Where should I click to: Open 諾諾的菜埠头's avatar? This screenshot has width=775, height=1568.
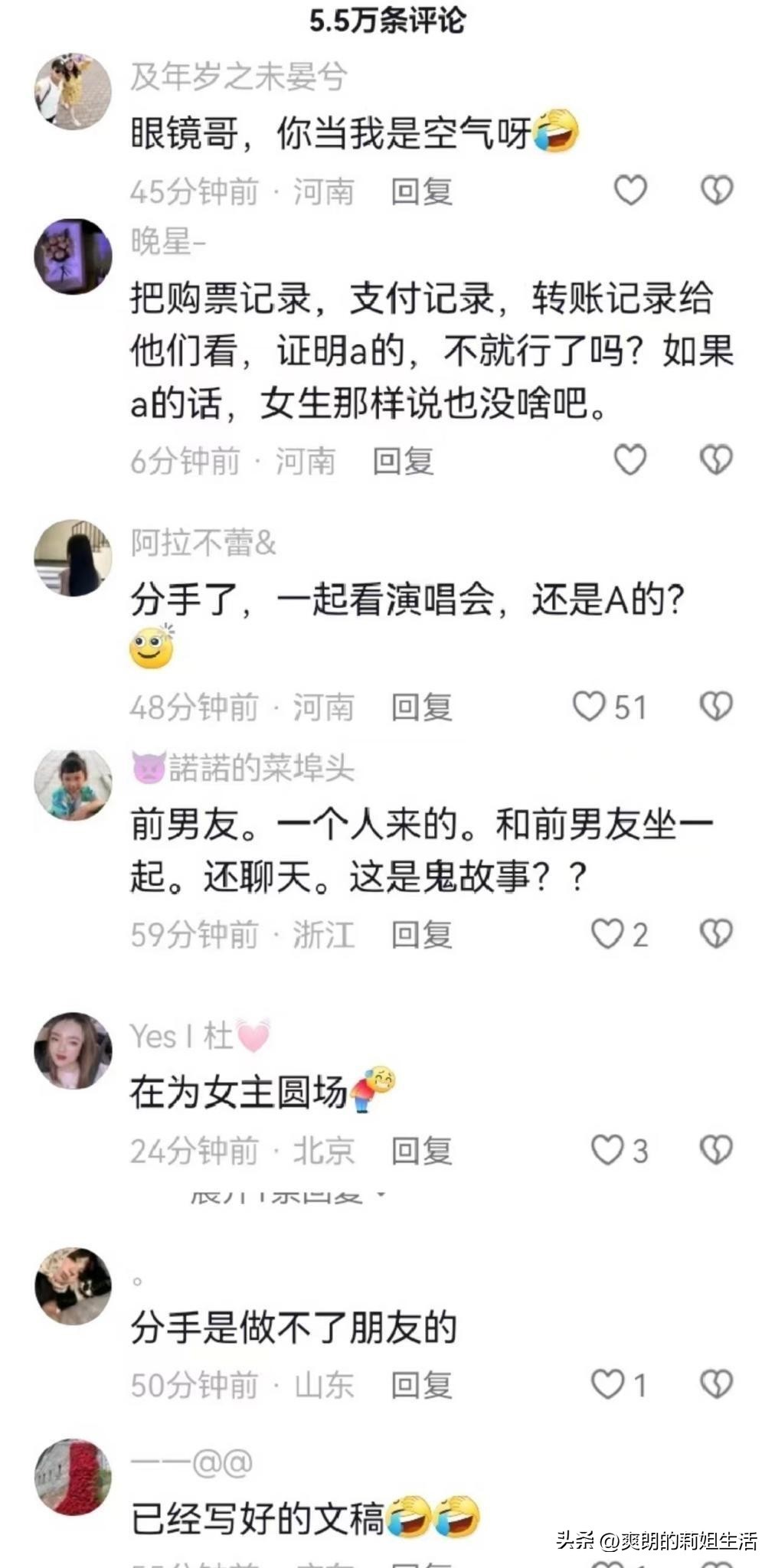click(x=73, y=786)
